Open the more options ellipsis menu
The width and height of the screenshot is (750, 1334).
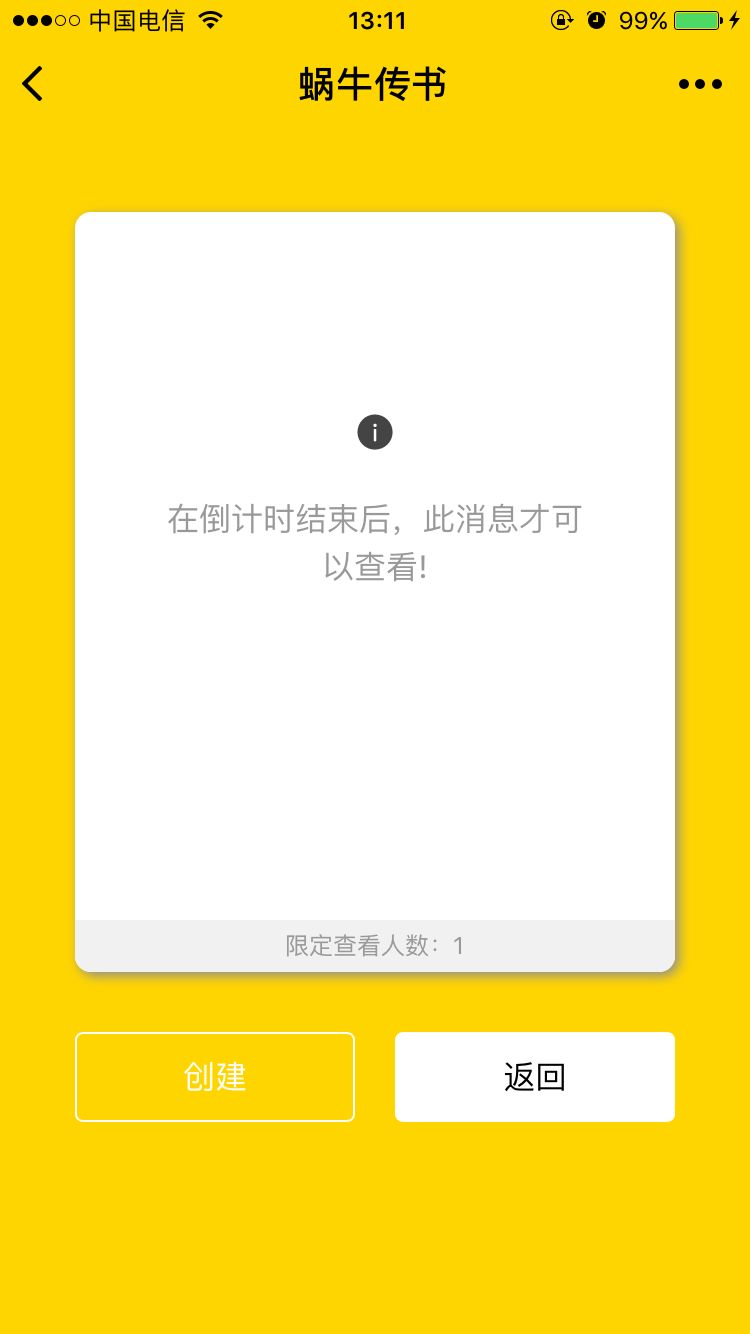699,84
